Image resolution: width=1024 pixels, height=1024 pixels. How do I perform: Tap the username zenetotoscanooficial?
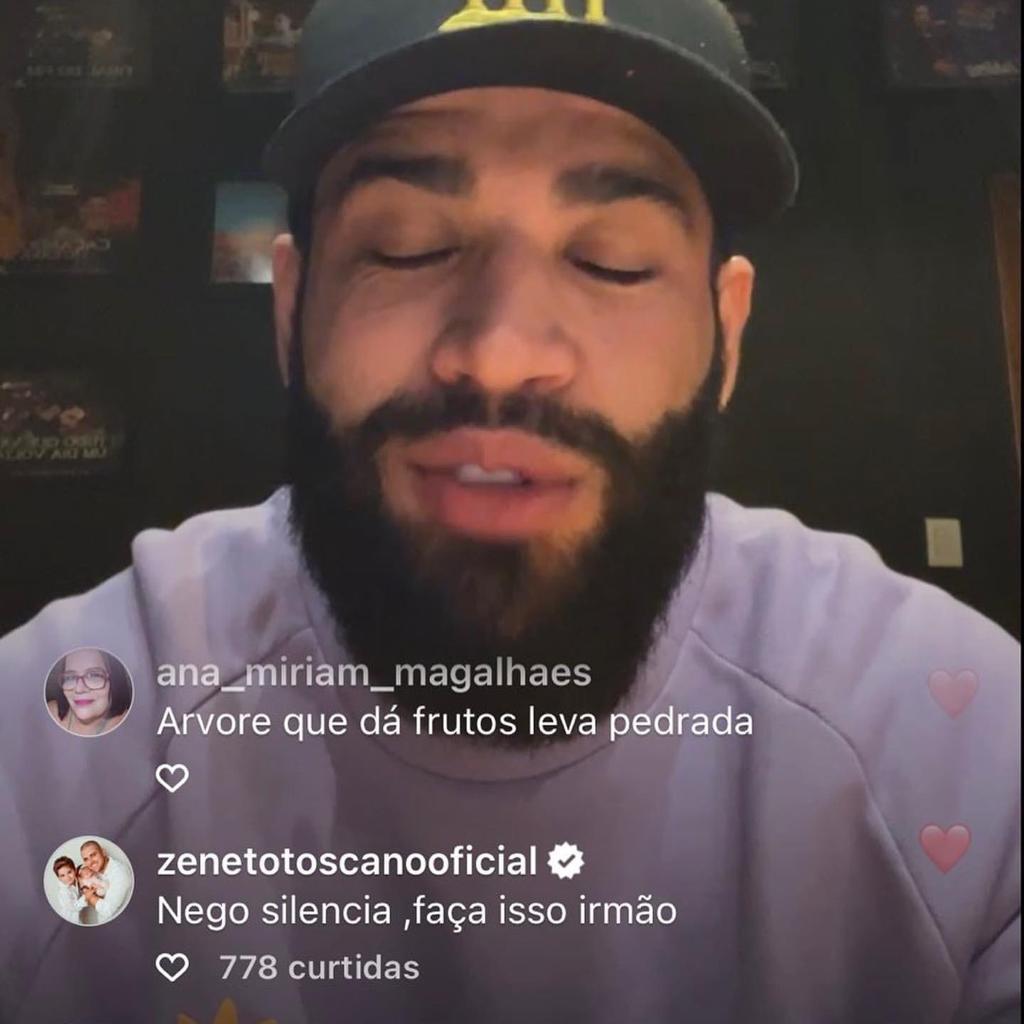click(347, 861)
